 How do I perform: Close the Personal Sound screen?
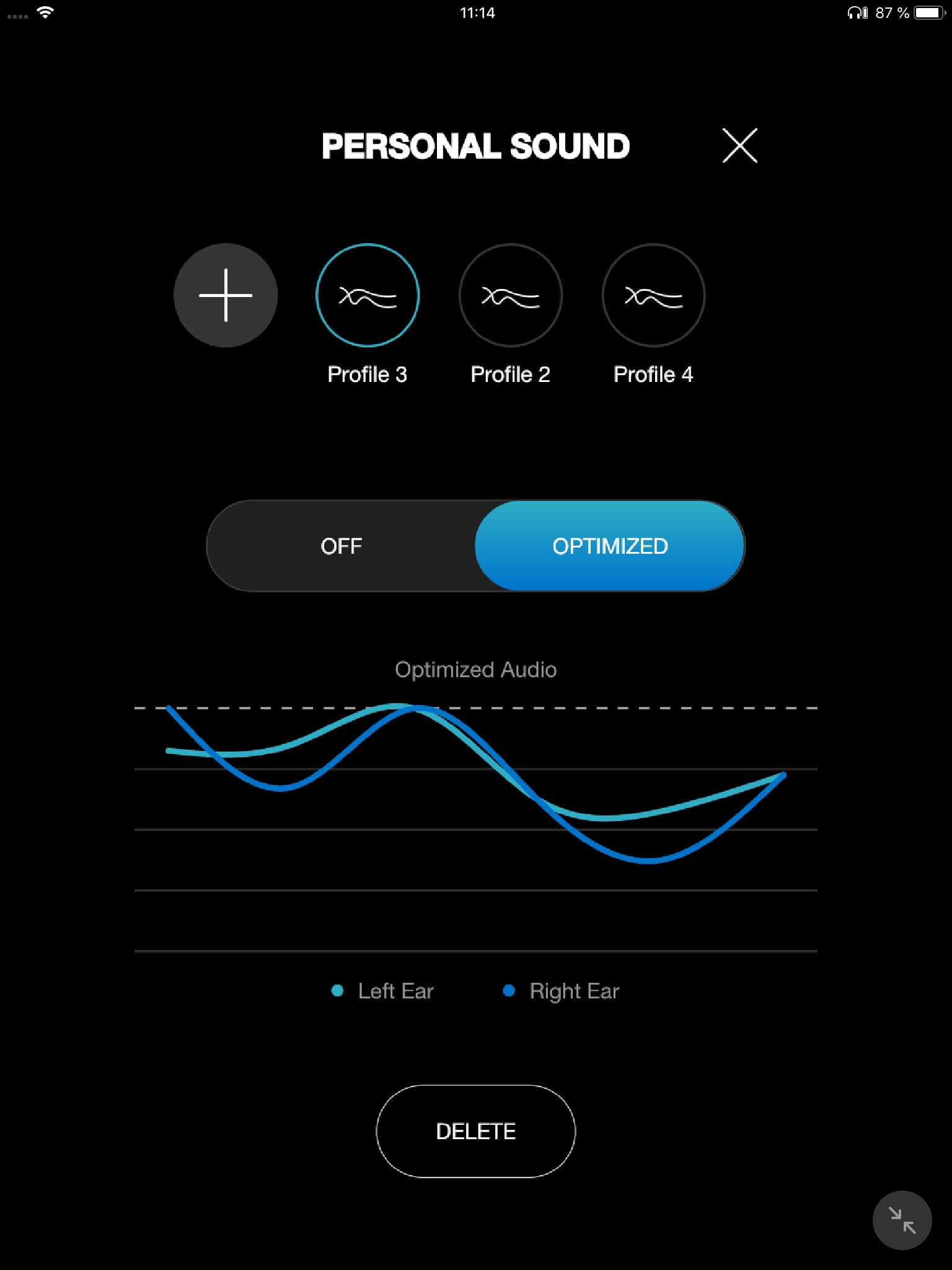(739, 146)
